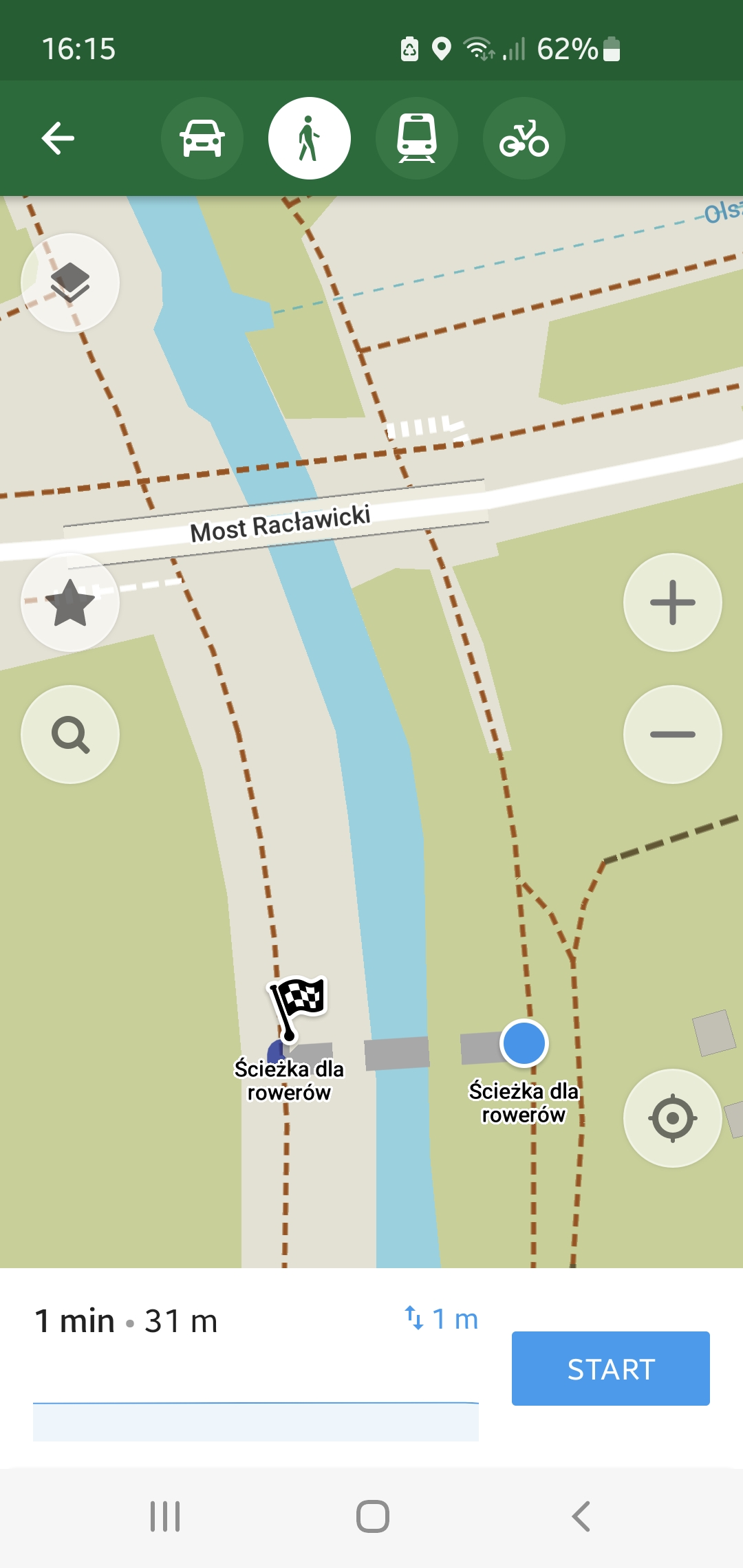Viewport: 743px width, 1568px height.
Task: Keep pedestrian mode selected
Action: (x=310, y=138)
